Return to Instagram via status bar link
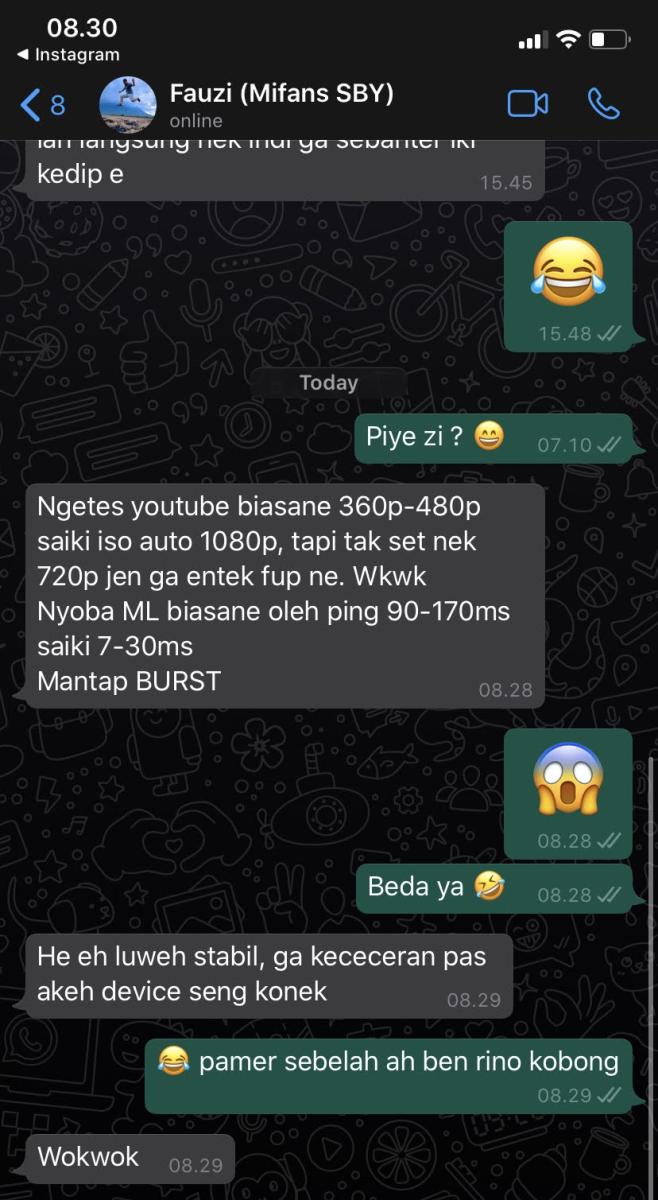658x1200 pixels. tap(68, 55)
